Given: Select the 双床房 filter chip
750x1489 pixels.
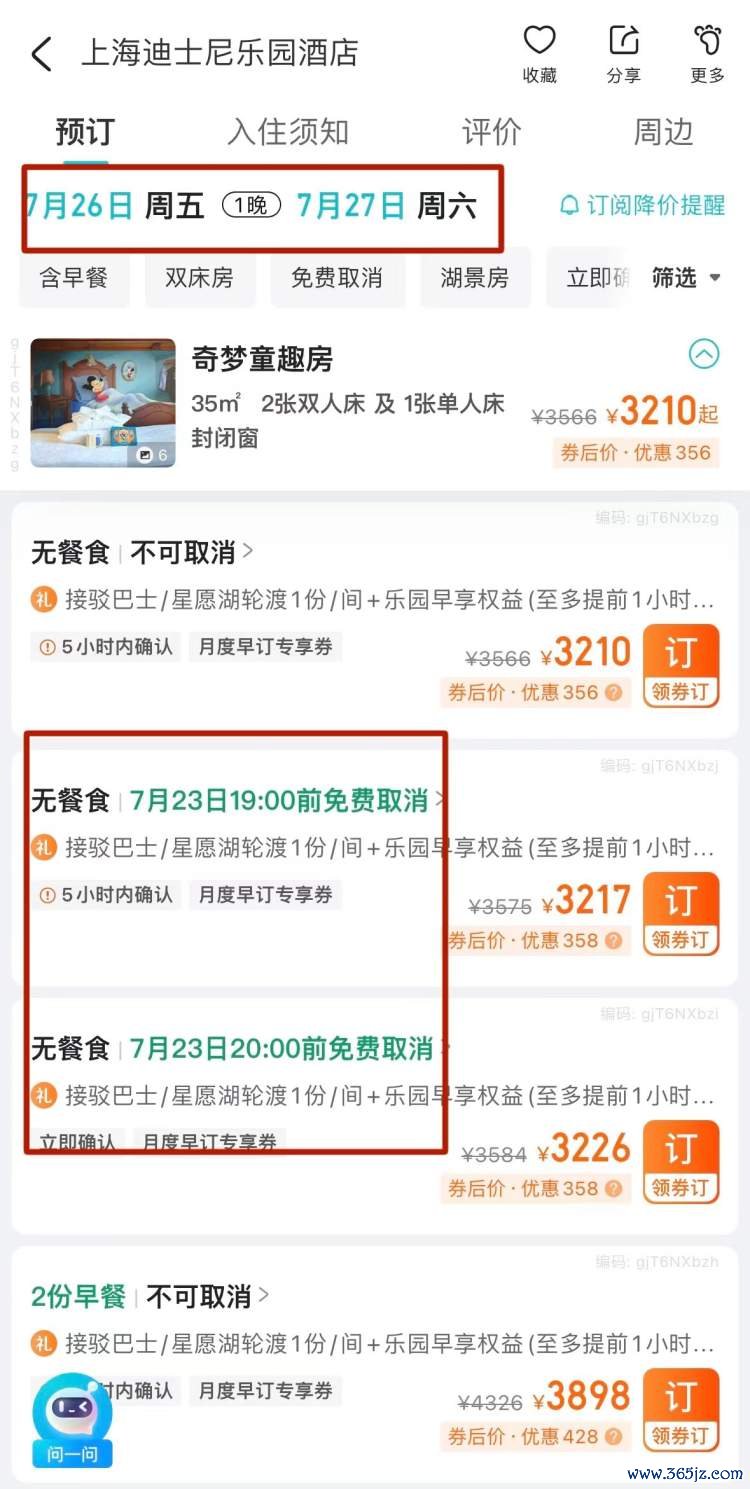Looking at the screenshot, I should coord(200,278).
